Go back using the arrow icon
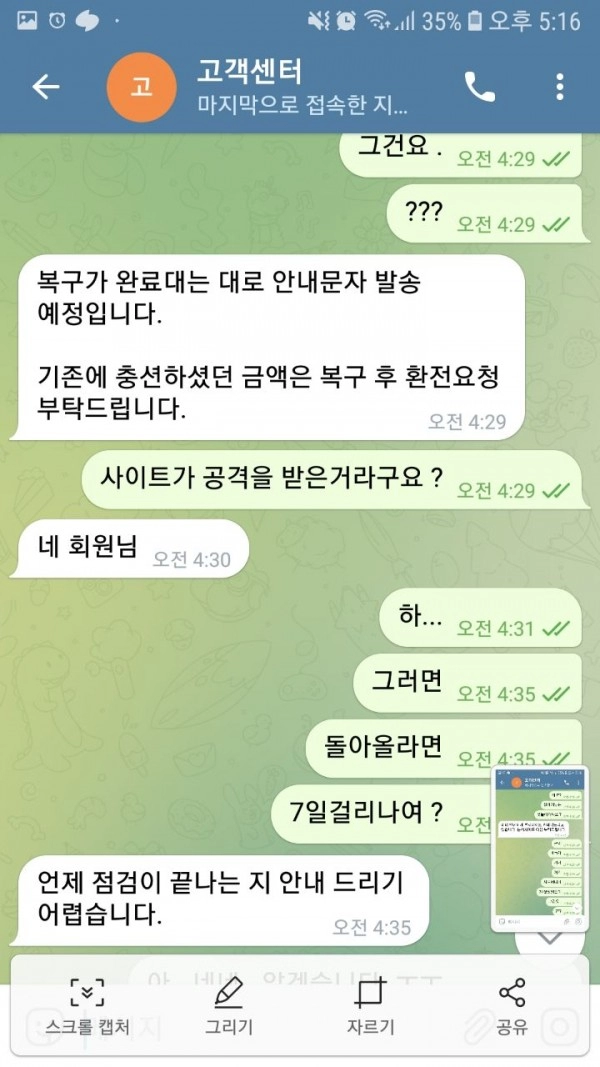The height and width of the screenshot is (1067, 600). tap(46, 87)
